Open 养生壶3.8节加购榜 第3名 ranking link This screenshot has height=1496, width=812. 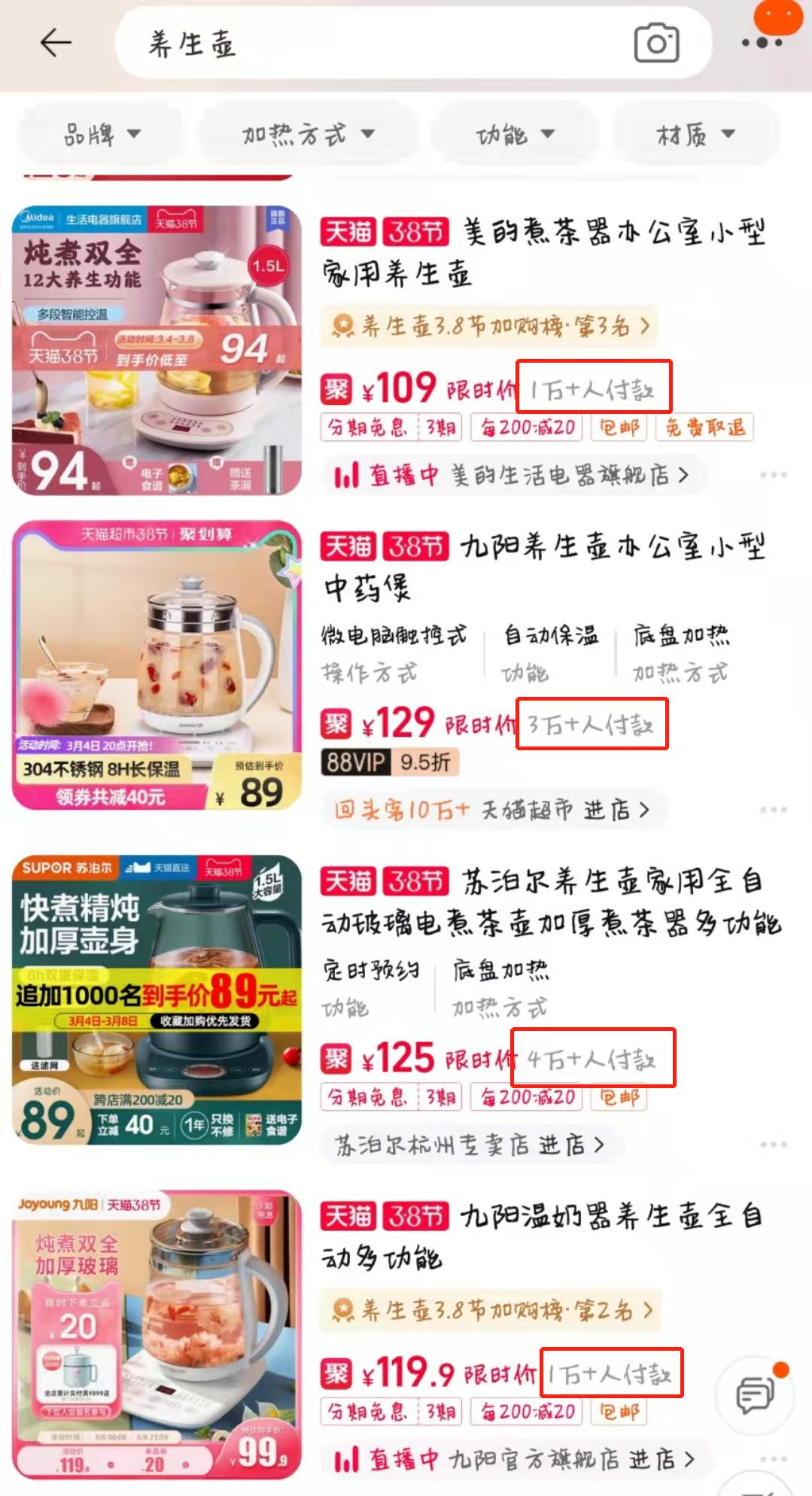click(x=489, y=326)
